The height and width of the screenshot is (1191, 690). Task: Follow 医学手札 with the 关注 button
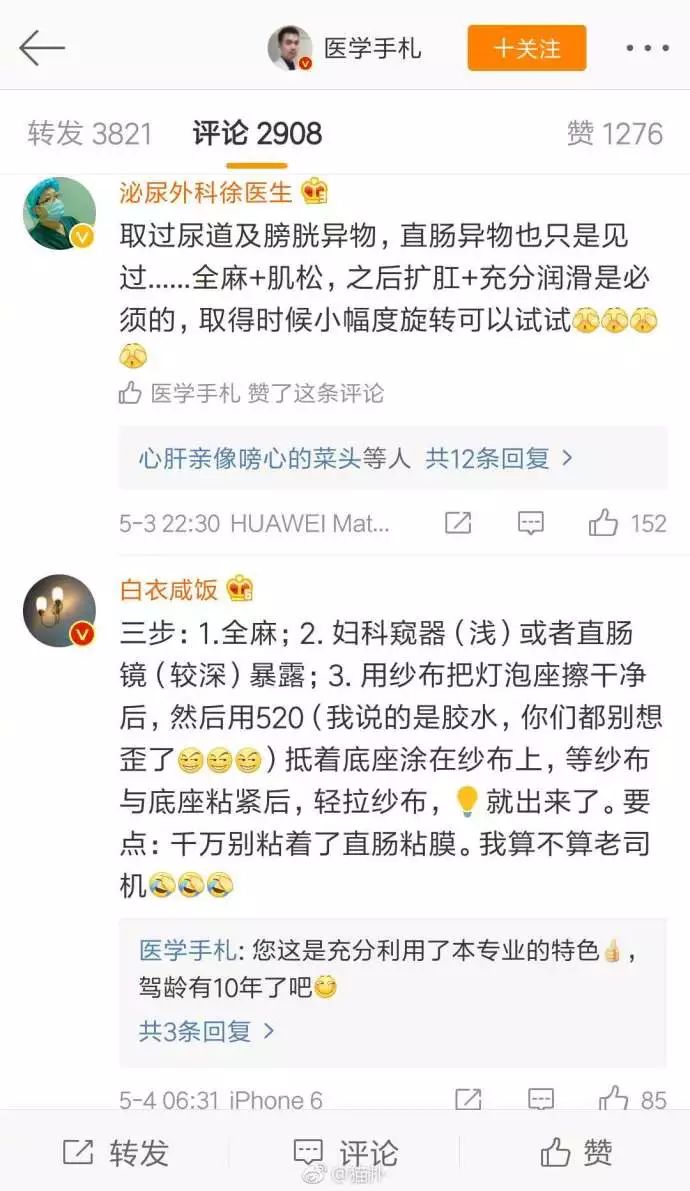(526, 48)
